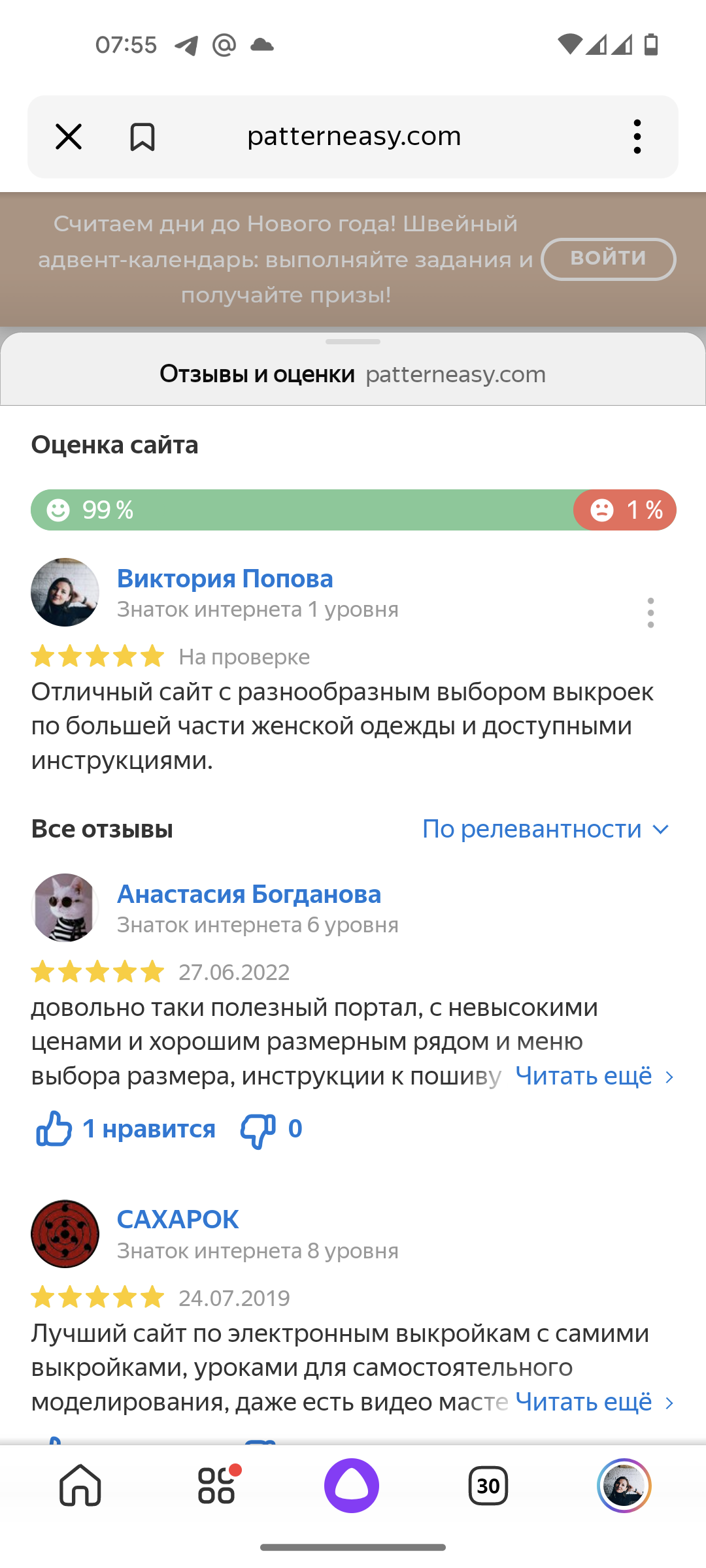This screenshot has height=1568, width=706.
Task: Open Анастасия Богданова's profile
Action: click(x=248, y=894)
